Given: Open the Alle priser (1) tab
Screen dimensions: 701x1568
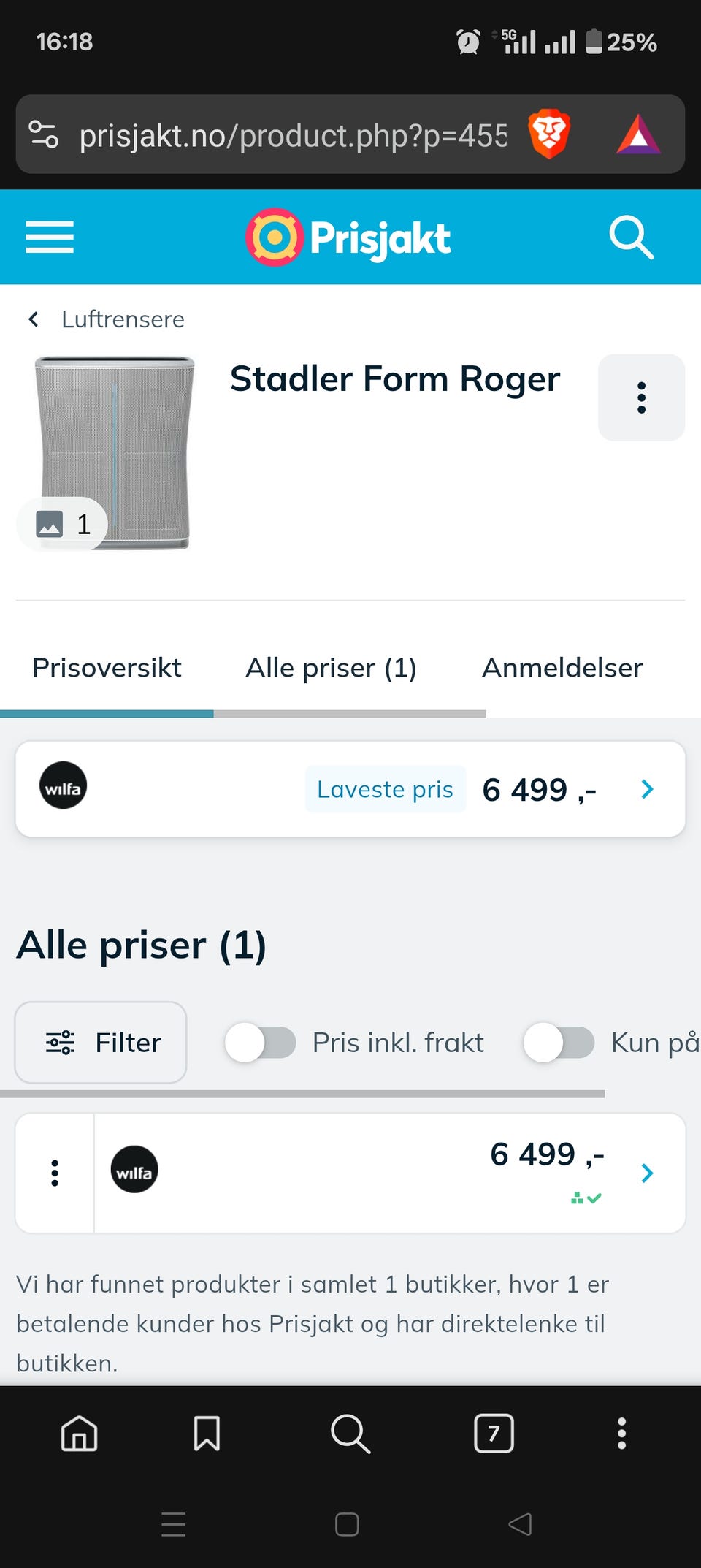Looking at the screenshot, I should coord(332,667).
